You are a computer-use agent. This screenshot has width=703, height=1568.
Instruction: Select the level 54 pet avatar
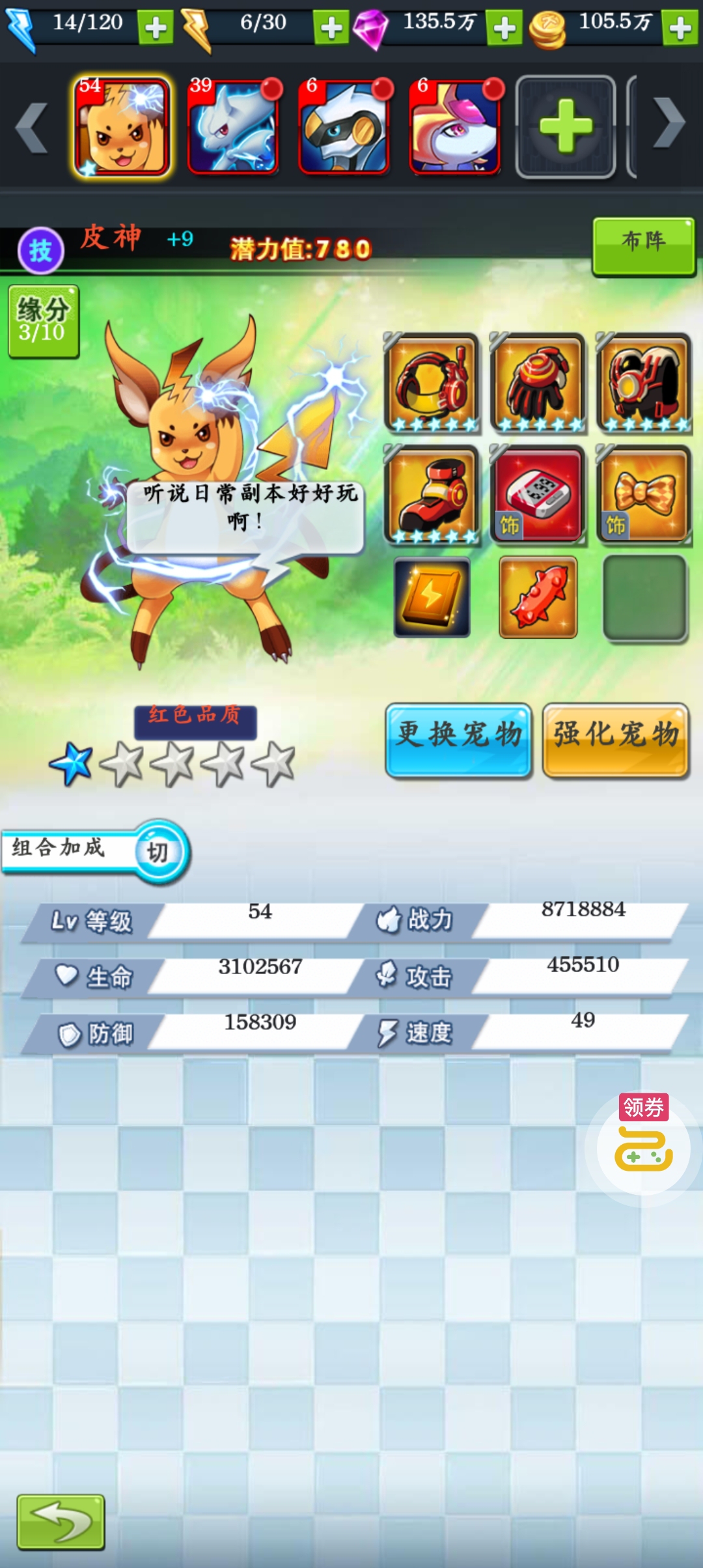pos(122,127)
